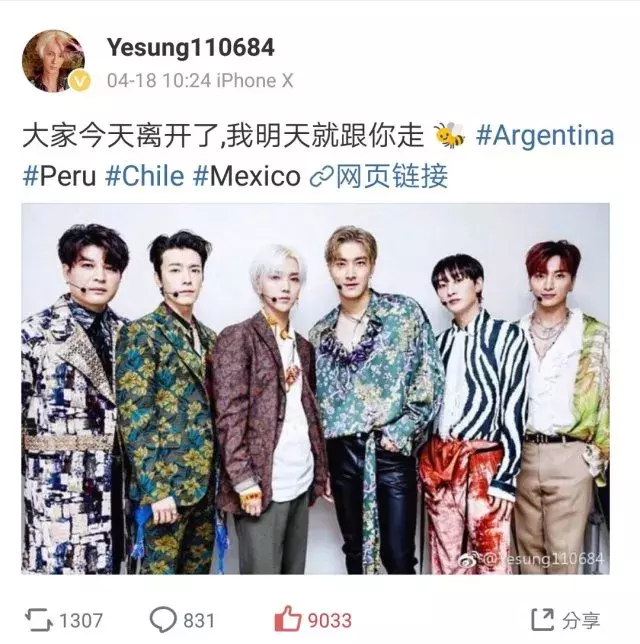640x644 pixels.
Task: Open the Yesung110684 username link
Action: pyautogui.click(x=189, y=47)
